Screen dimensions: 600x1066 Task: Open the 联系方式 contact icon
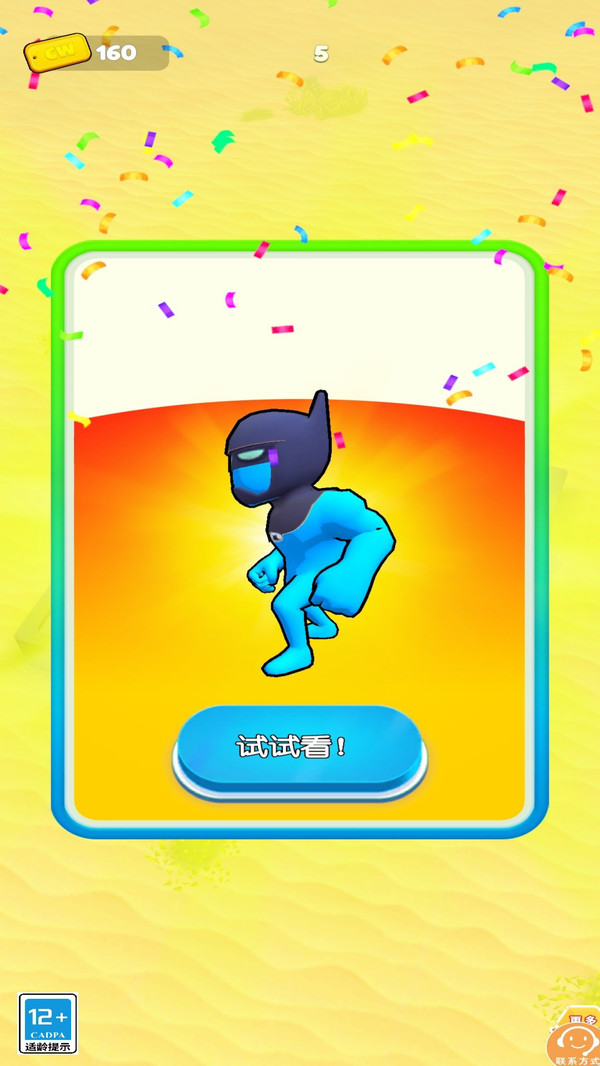[573, 1042]
